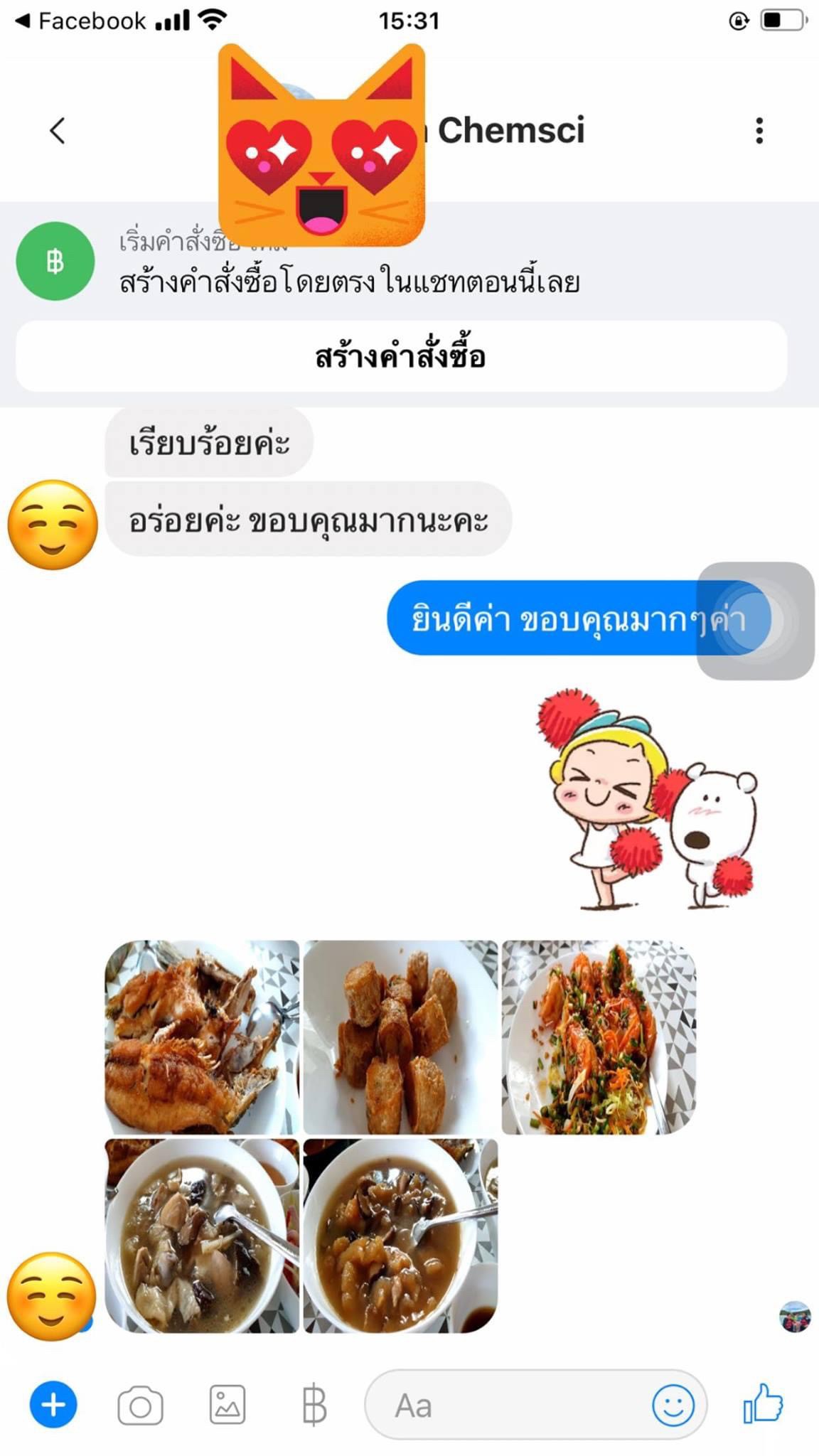
Task: Send a thumbs-up like
Action: [763, 1403]
